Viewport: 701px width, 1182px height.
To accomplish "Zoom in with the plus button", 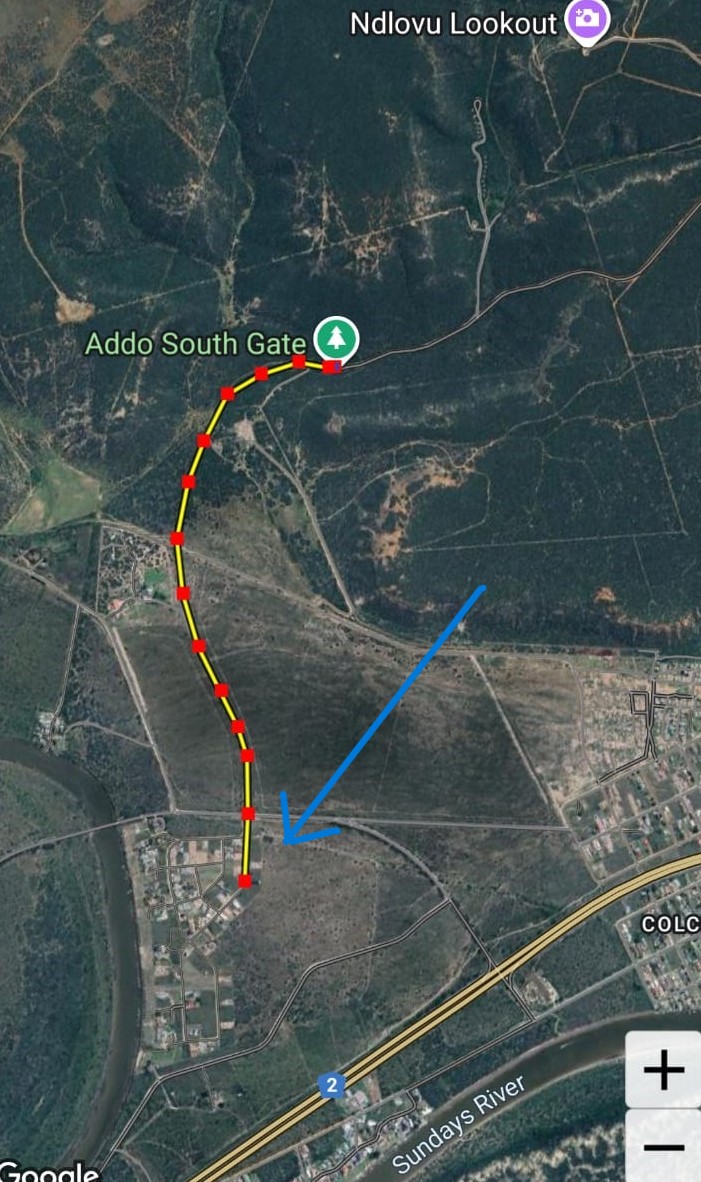I will tap(663, 1069).
